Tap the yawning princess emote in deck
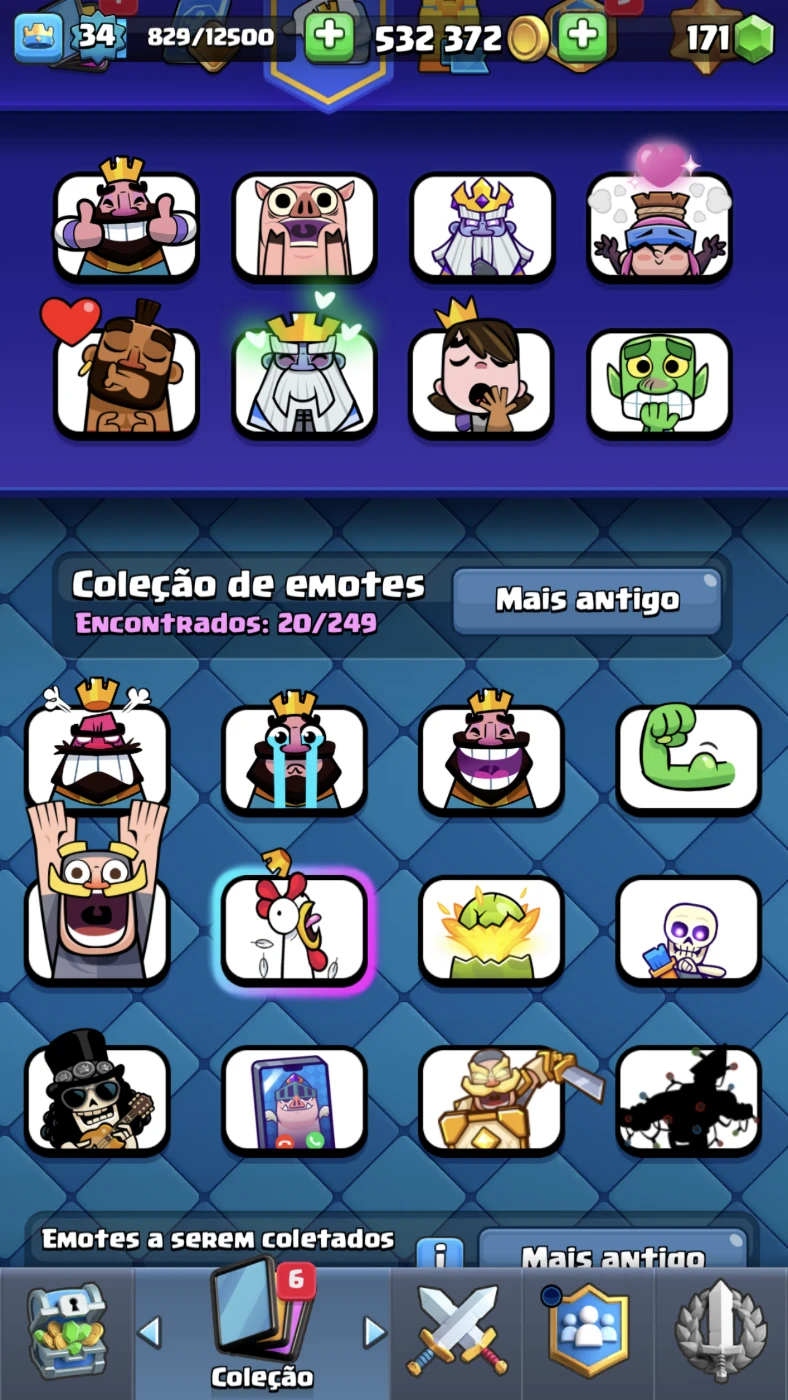The height and width of the screenshot is (1400, 788). (x=481, y=383)
